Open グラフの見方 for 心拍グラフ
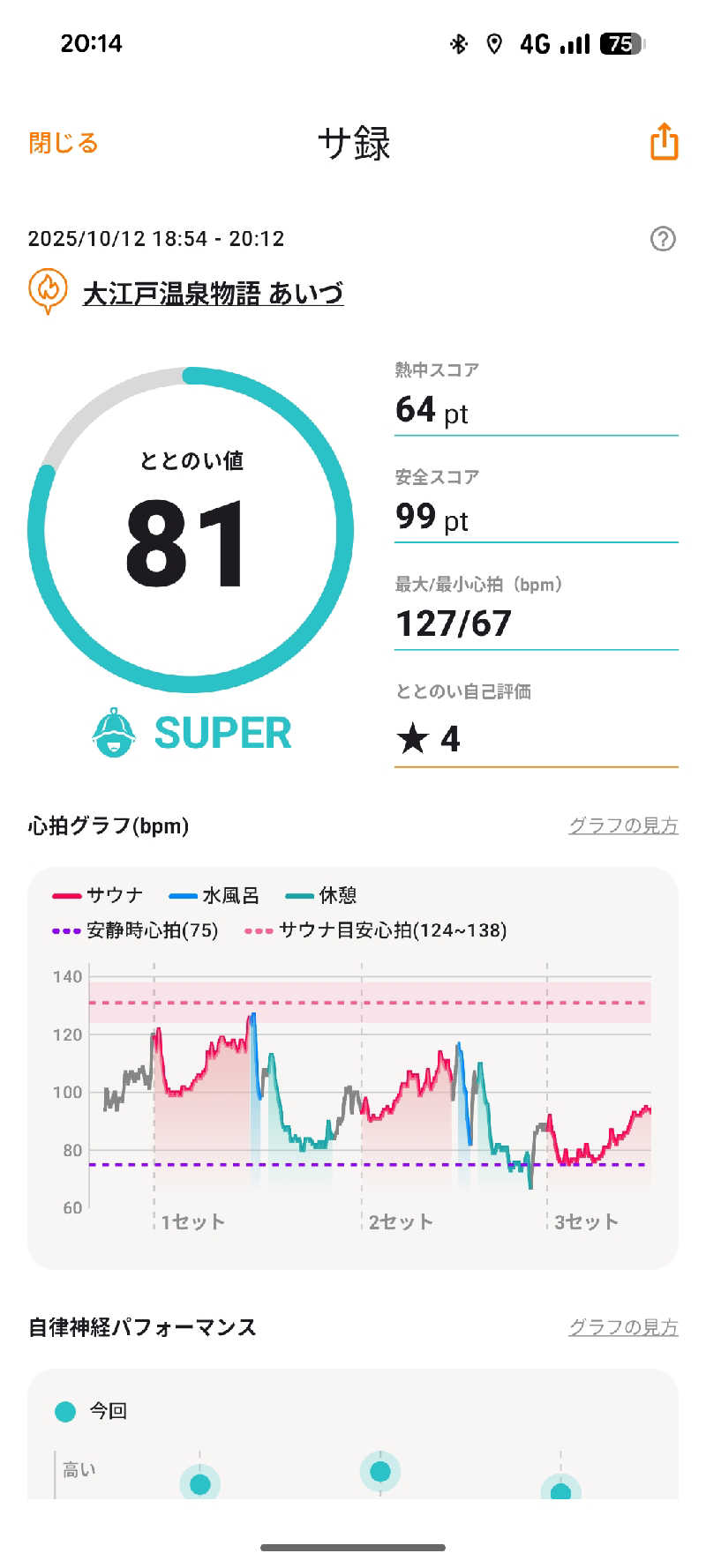 (x=623, y=825)
